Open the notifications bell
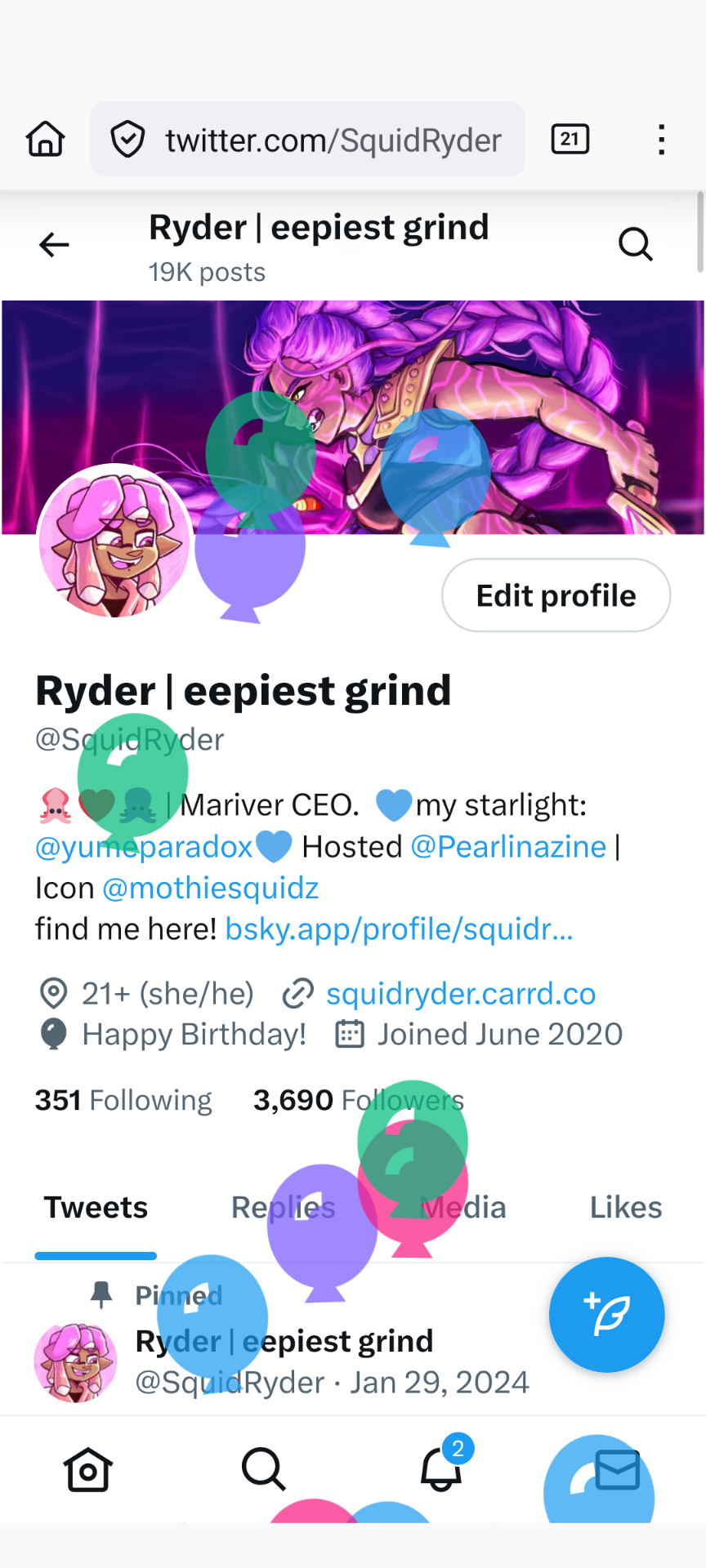 click(x=441, y=1470)
